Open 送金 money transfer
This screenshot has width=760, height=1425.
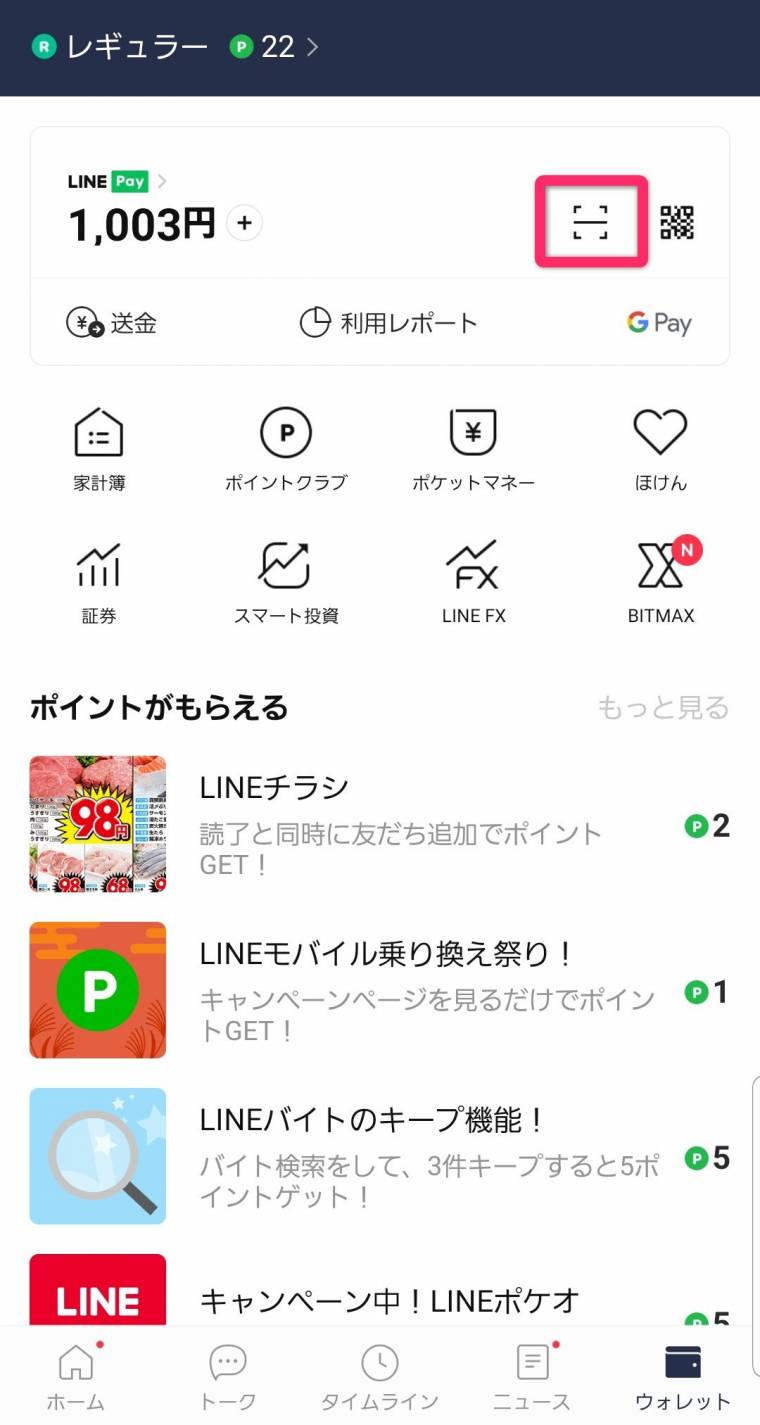pos(111,323)
